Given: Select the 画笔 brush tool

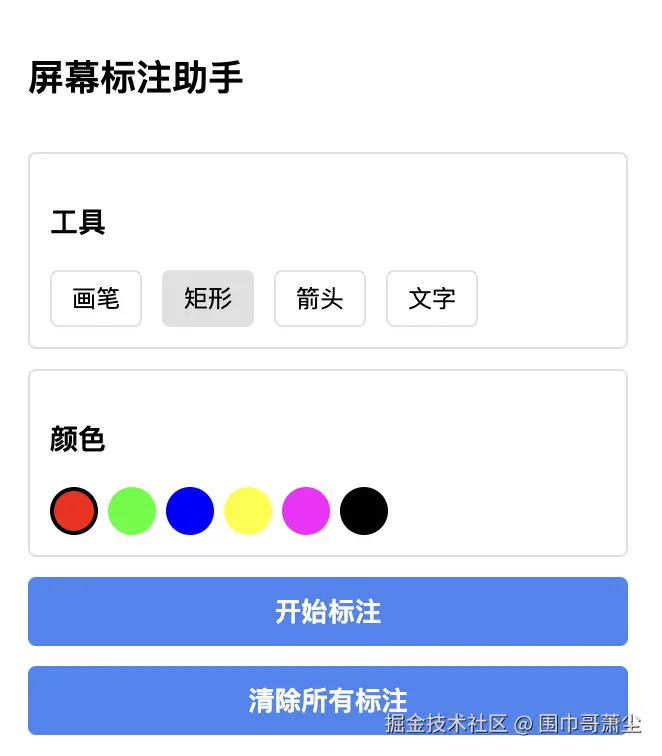Looking at the screenshot, I should point(96,298).
